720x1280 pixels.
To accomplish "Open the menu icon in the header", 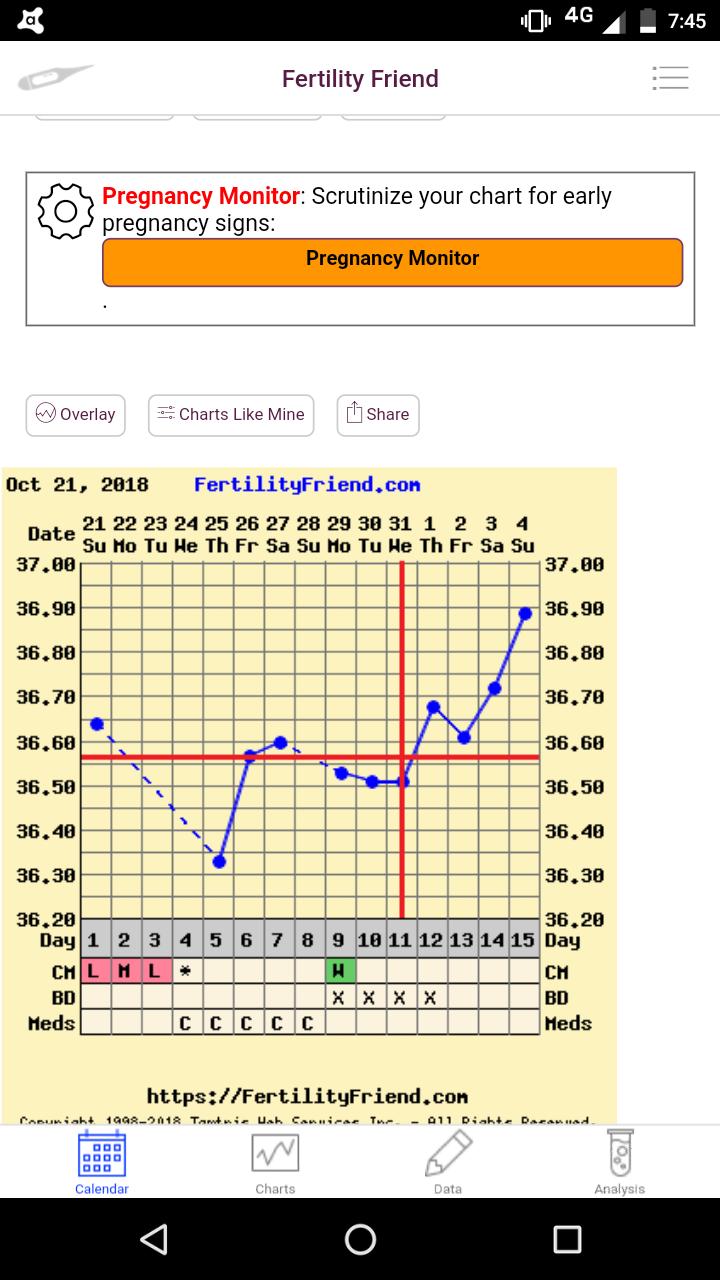I will coord(669,78).
